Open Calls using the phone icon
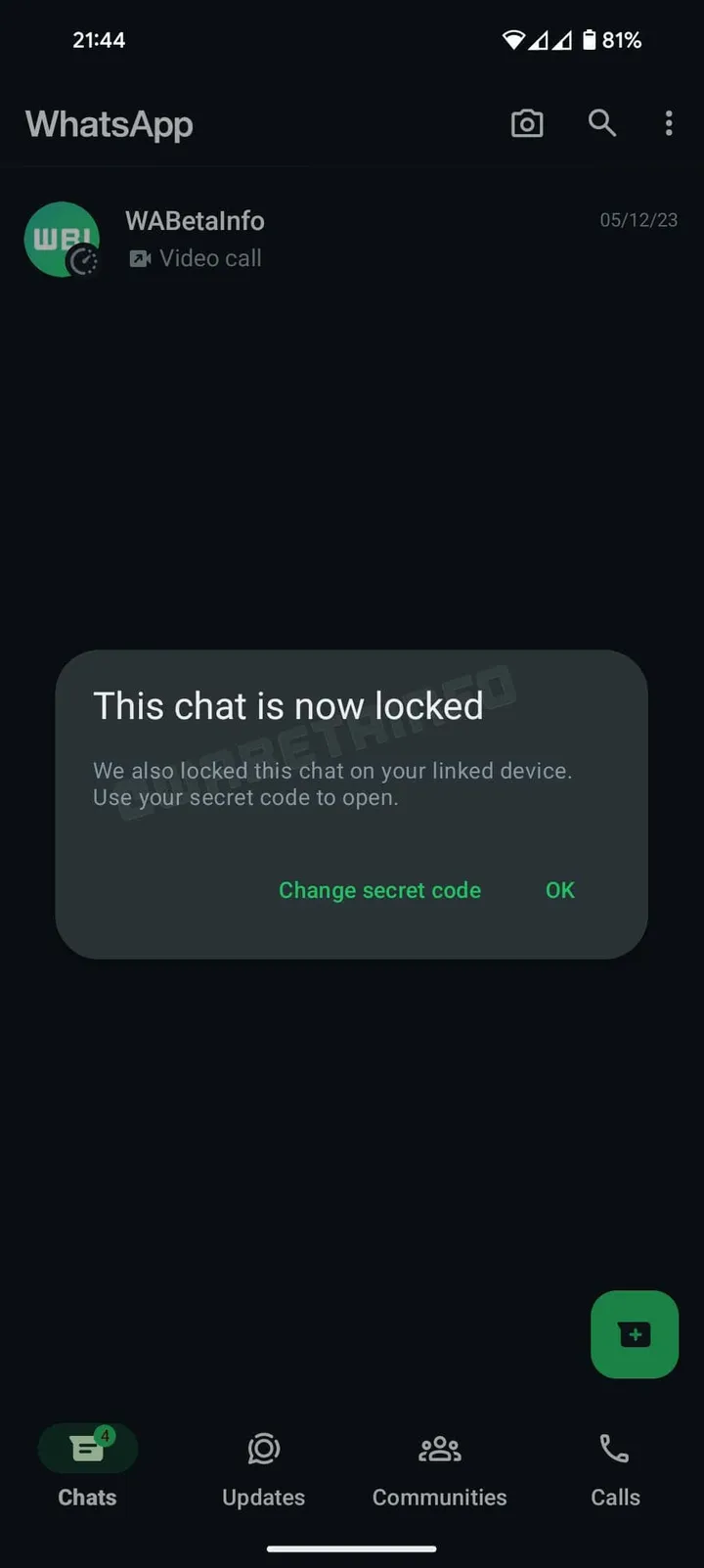This screenshot has height=1568, width=704. (614, 1448)
